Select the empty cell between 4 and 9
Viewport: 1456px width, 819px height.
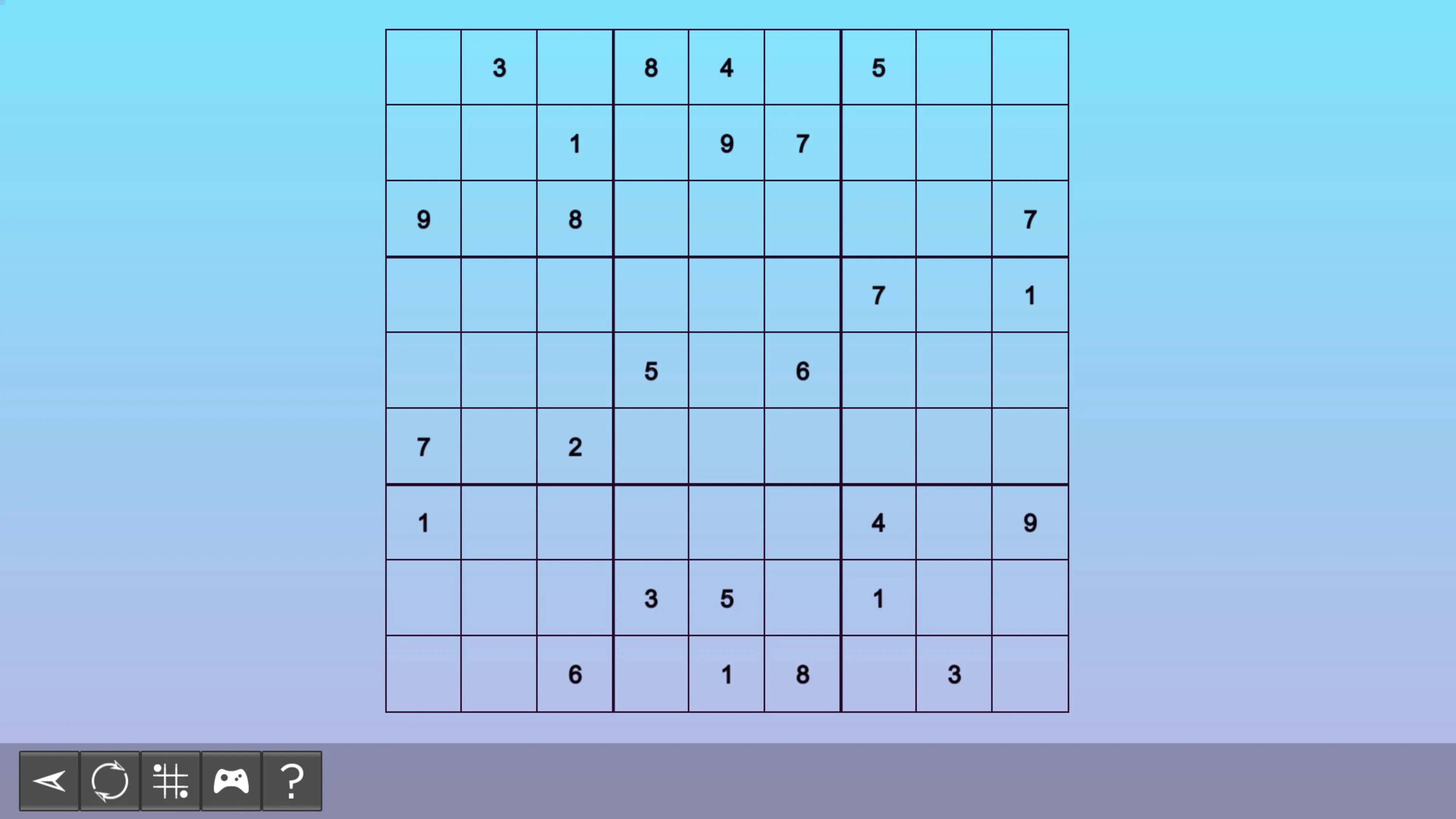(x=954, y=522)
